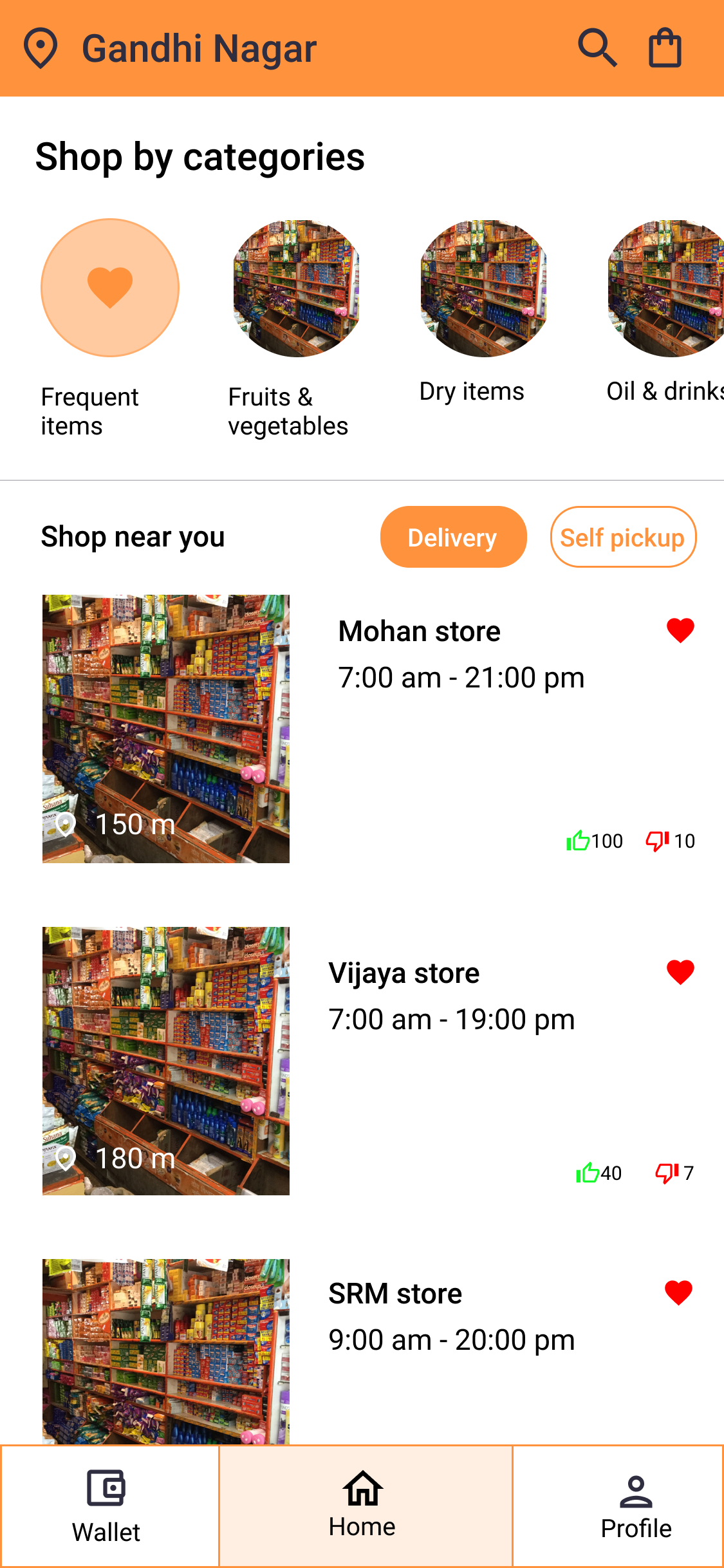
Task: Tap the Home tab
Action: (x=364, y=1506)
